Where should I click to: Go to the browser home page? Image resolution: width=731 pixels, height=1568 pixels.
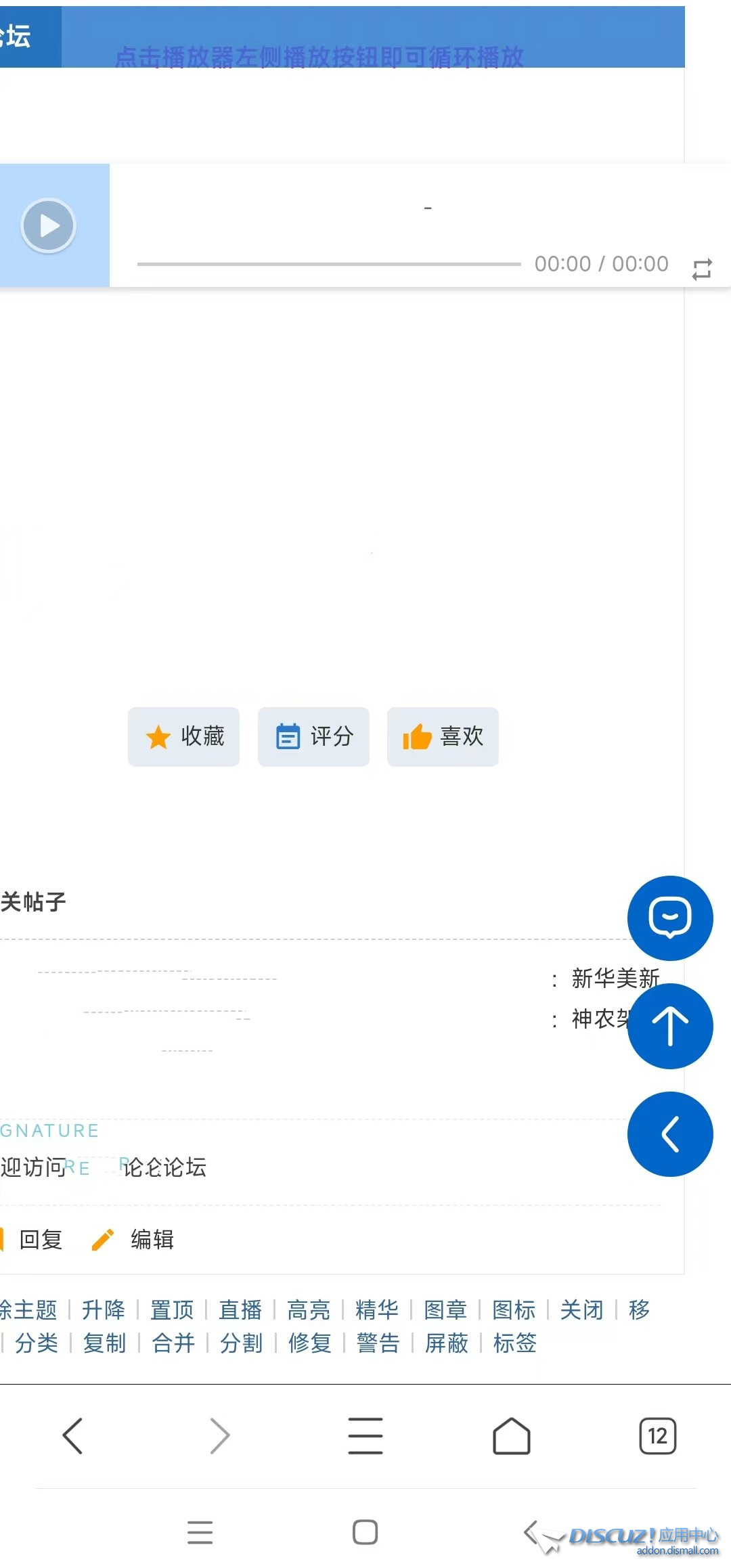(x=511, y=1435)
